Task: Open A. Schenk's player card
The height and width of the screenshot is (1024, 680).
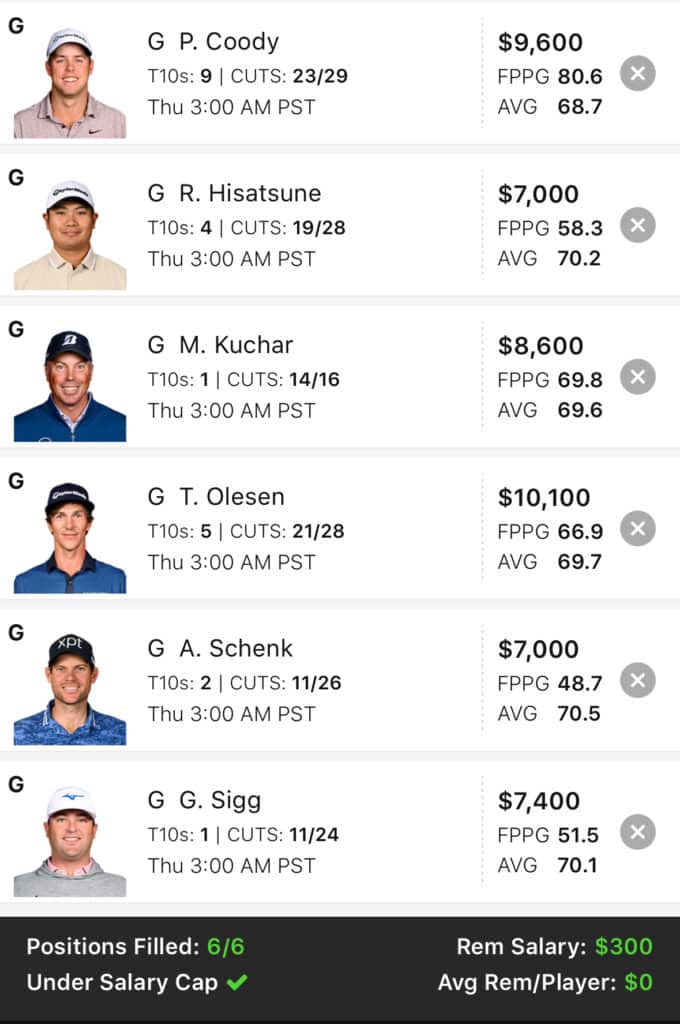Action: coord(220,649)
